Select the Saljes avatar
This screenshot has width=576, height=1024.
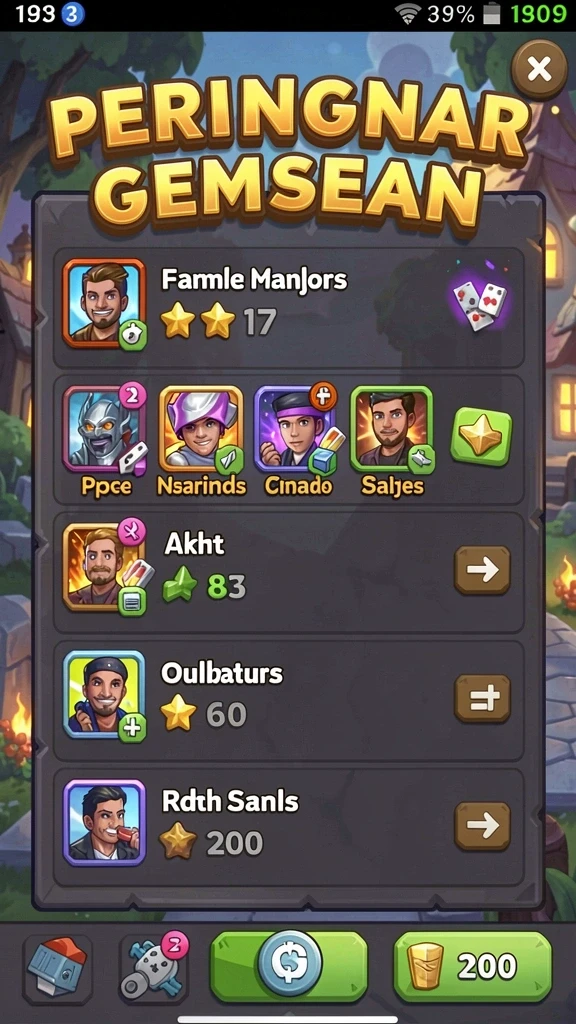(x=392, y=428)
